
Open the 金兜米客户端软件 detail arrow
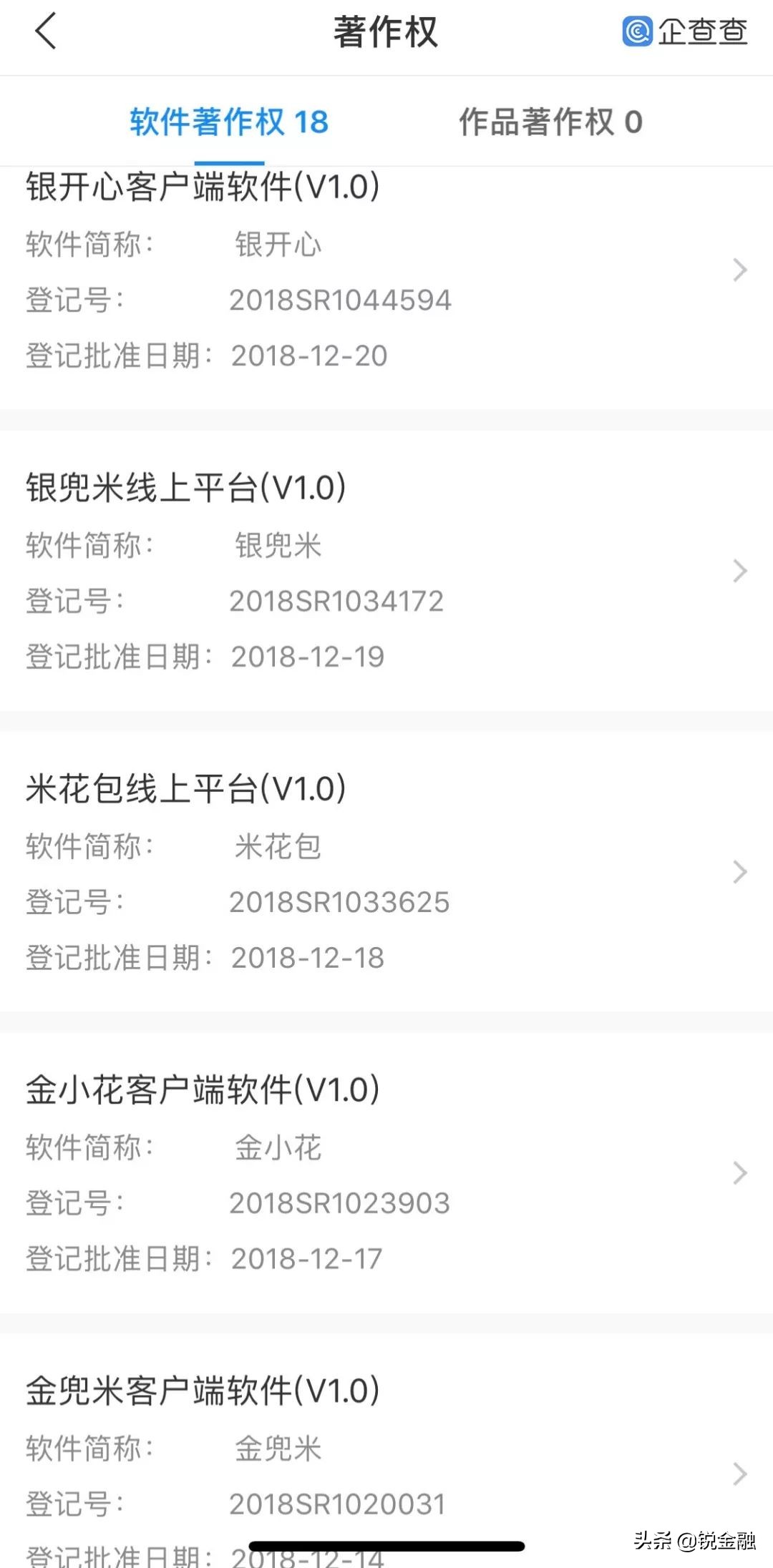739,1474
